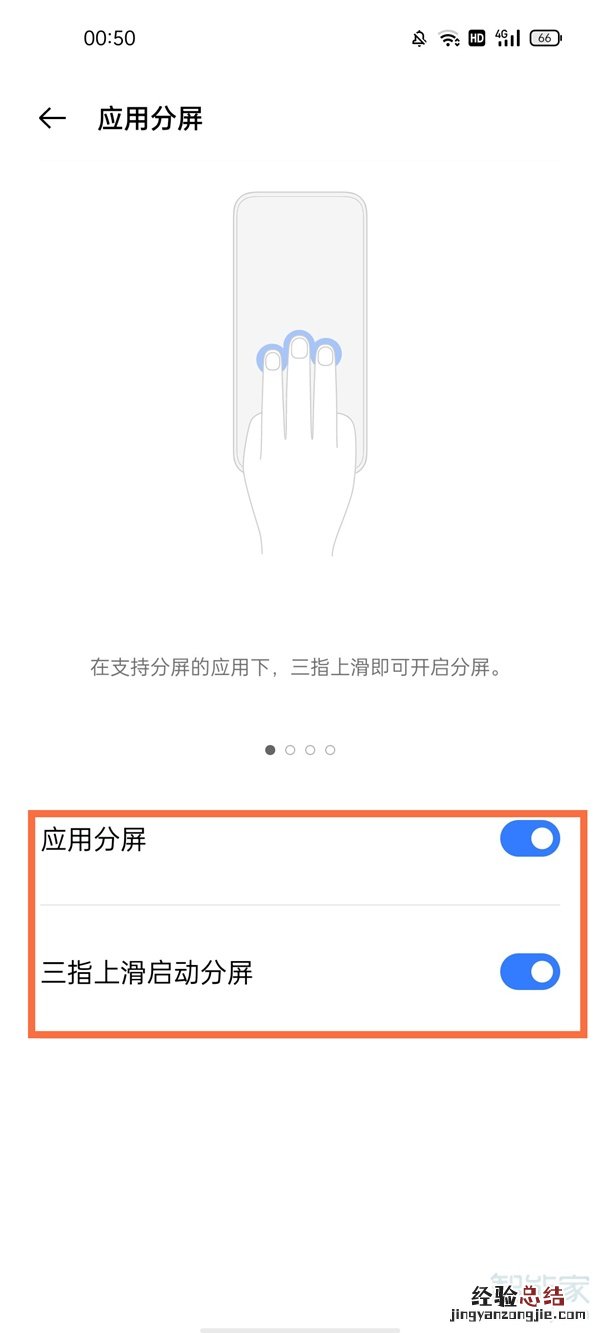
Task: Turn off the 应用分屏 switch
Action: [529, 840]
